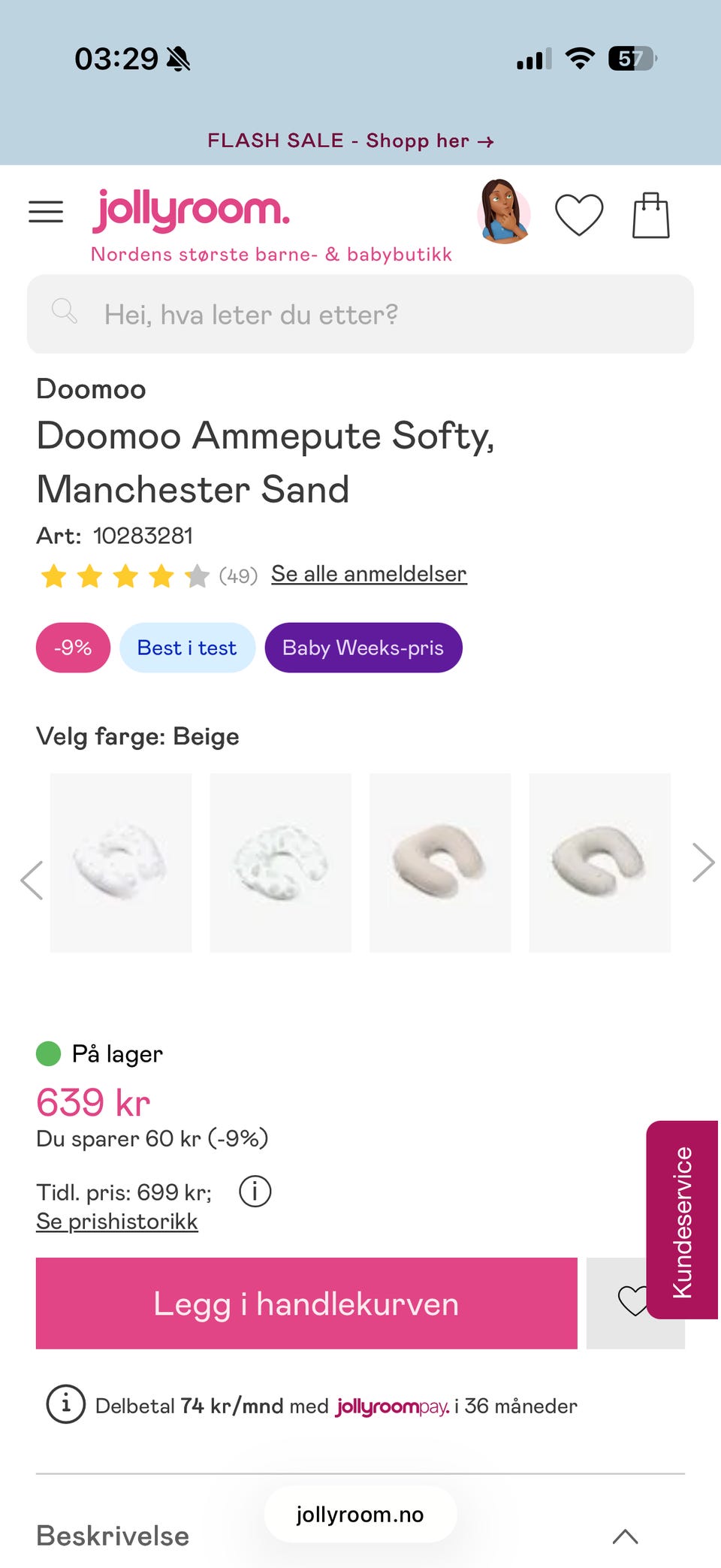The height and width of the screenshot is (1568, 721).
Task: Select the first white color variant
Action: [121, 863]
